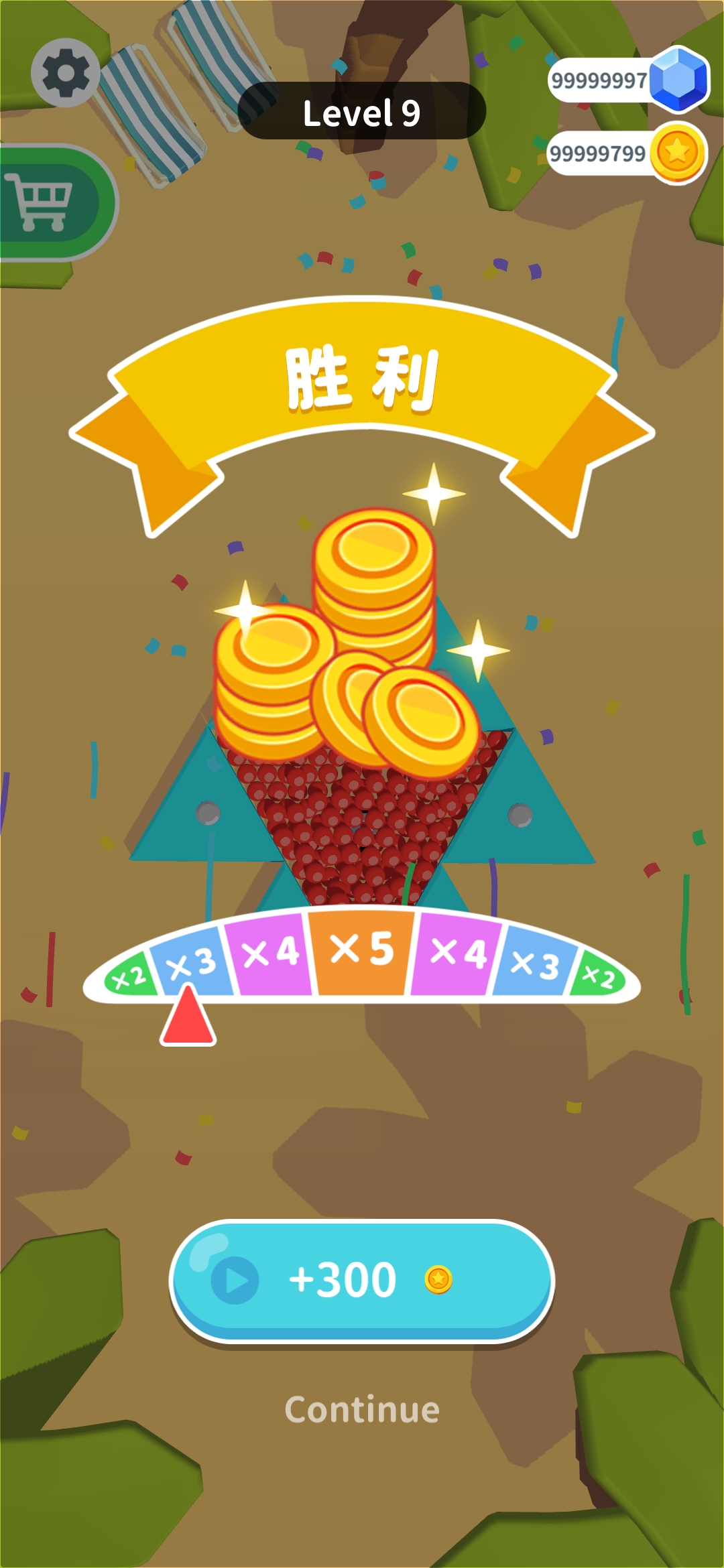Tap the blue gem balance
The image size is (724, 1568).
627,80
